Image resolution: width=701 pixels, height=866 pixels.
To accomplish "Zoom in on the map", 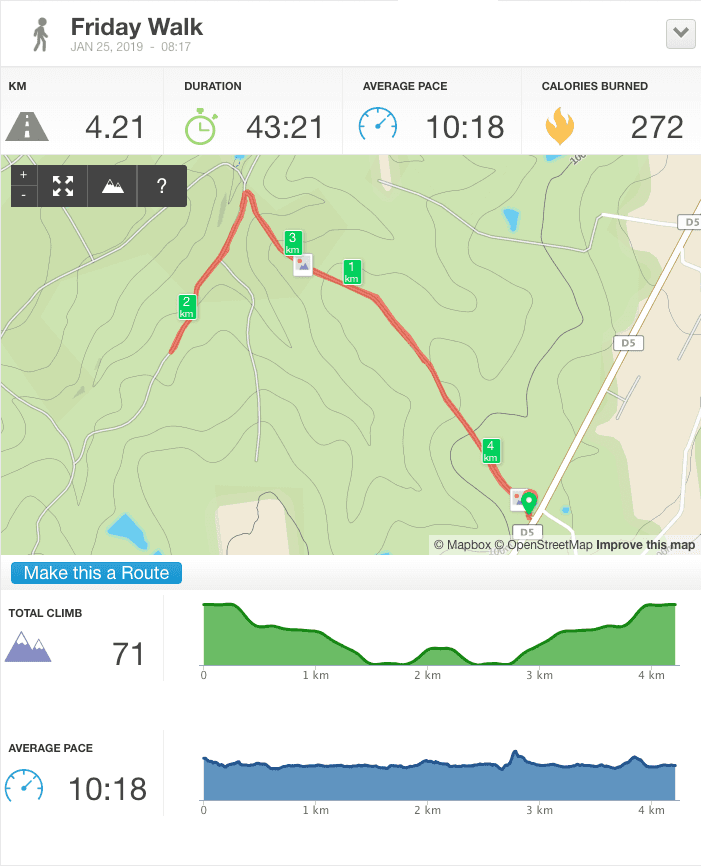I will point(24,175).
